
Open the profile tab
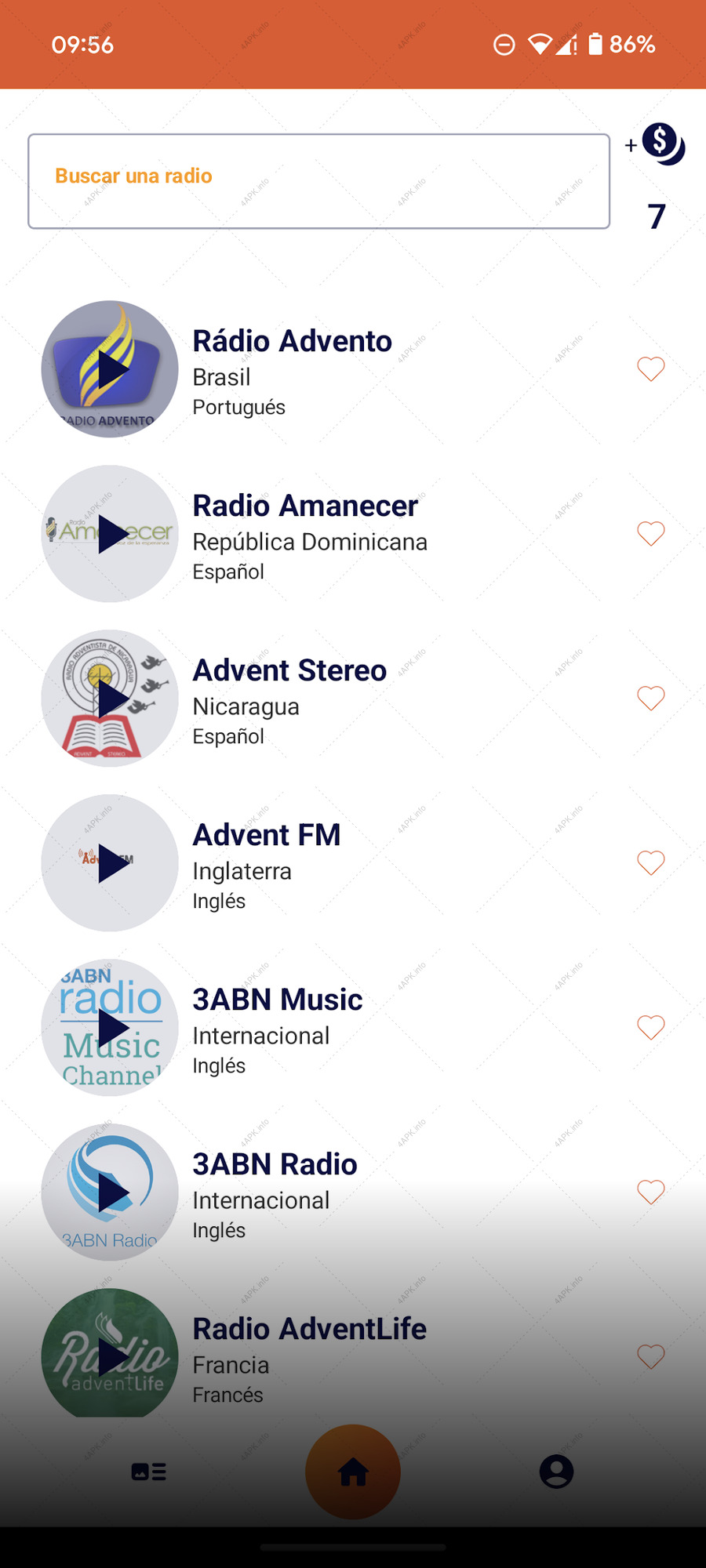[x=556, y=1472]
